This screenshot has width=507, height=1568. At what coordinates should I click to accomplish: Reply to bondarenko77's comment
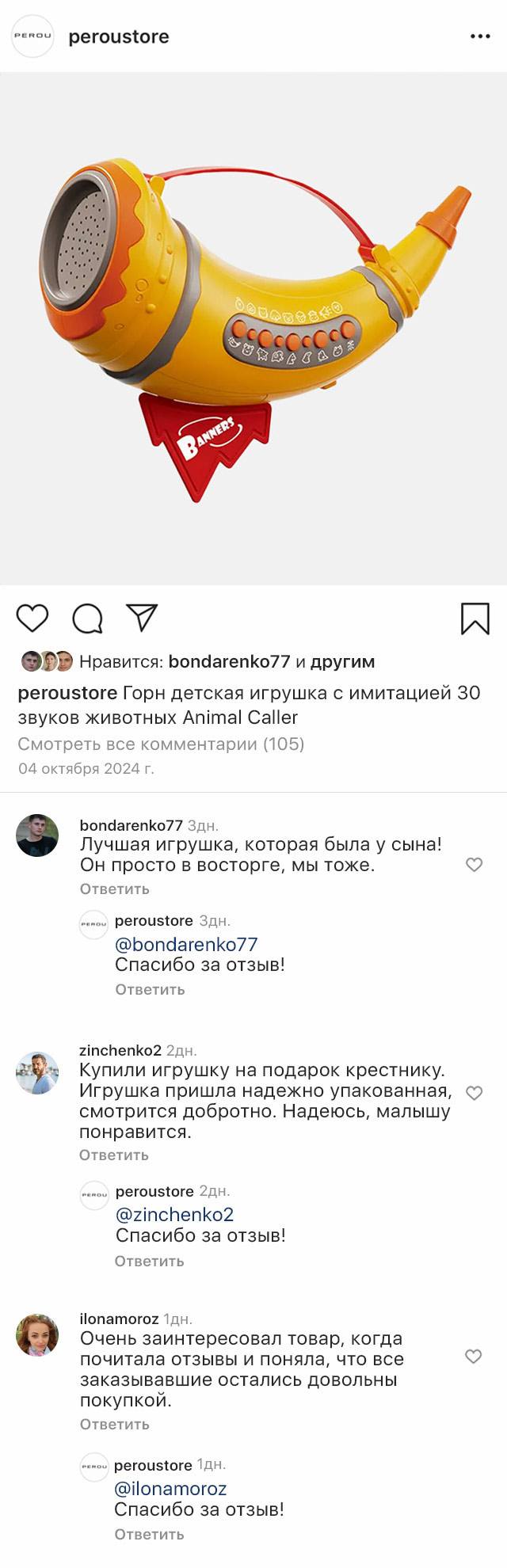coord(114,889)
